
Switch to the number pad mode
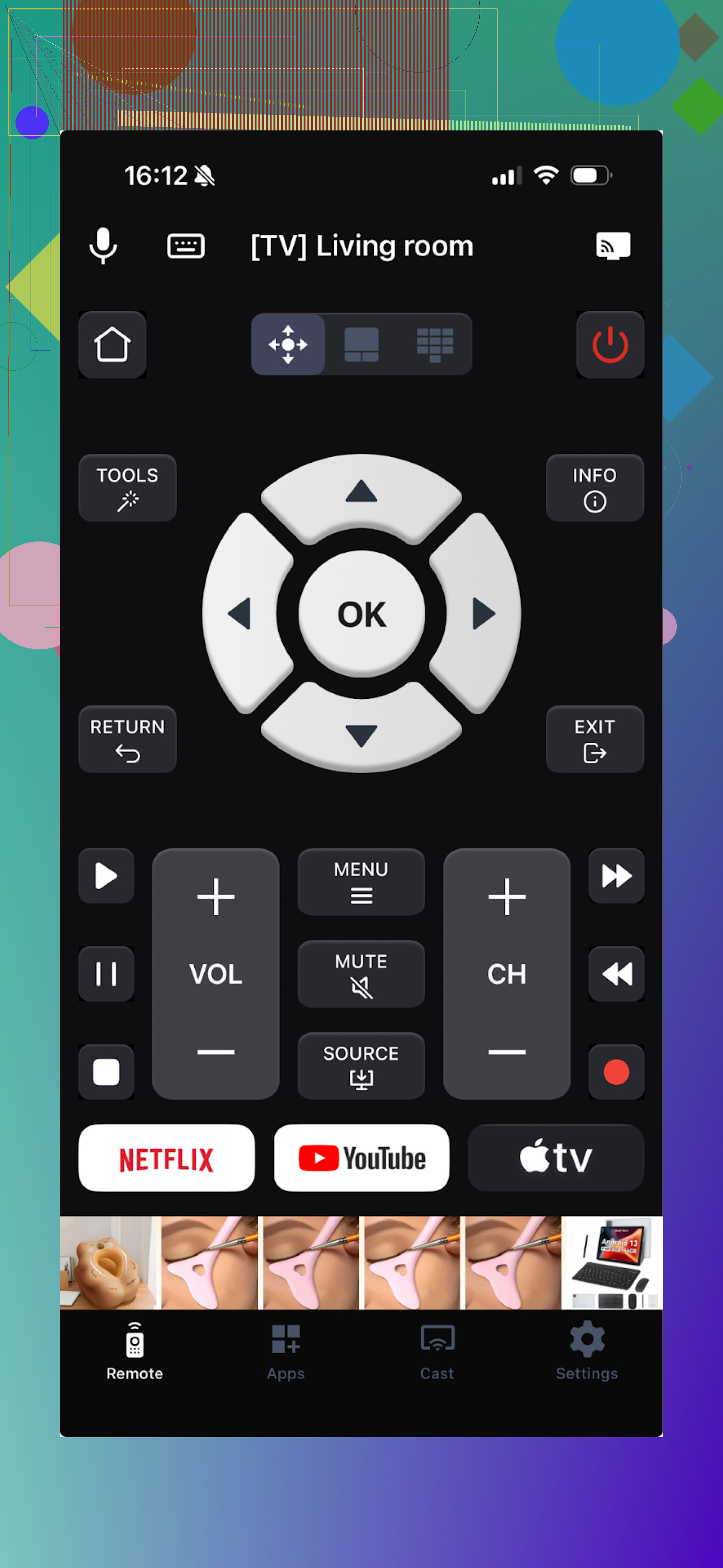pos(434,345)
